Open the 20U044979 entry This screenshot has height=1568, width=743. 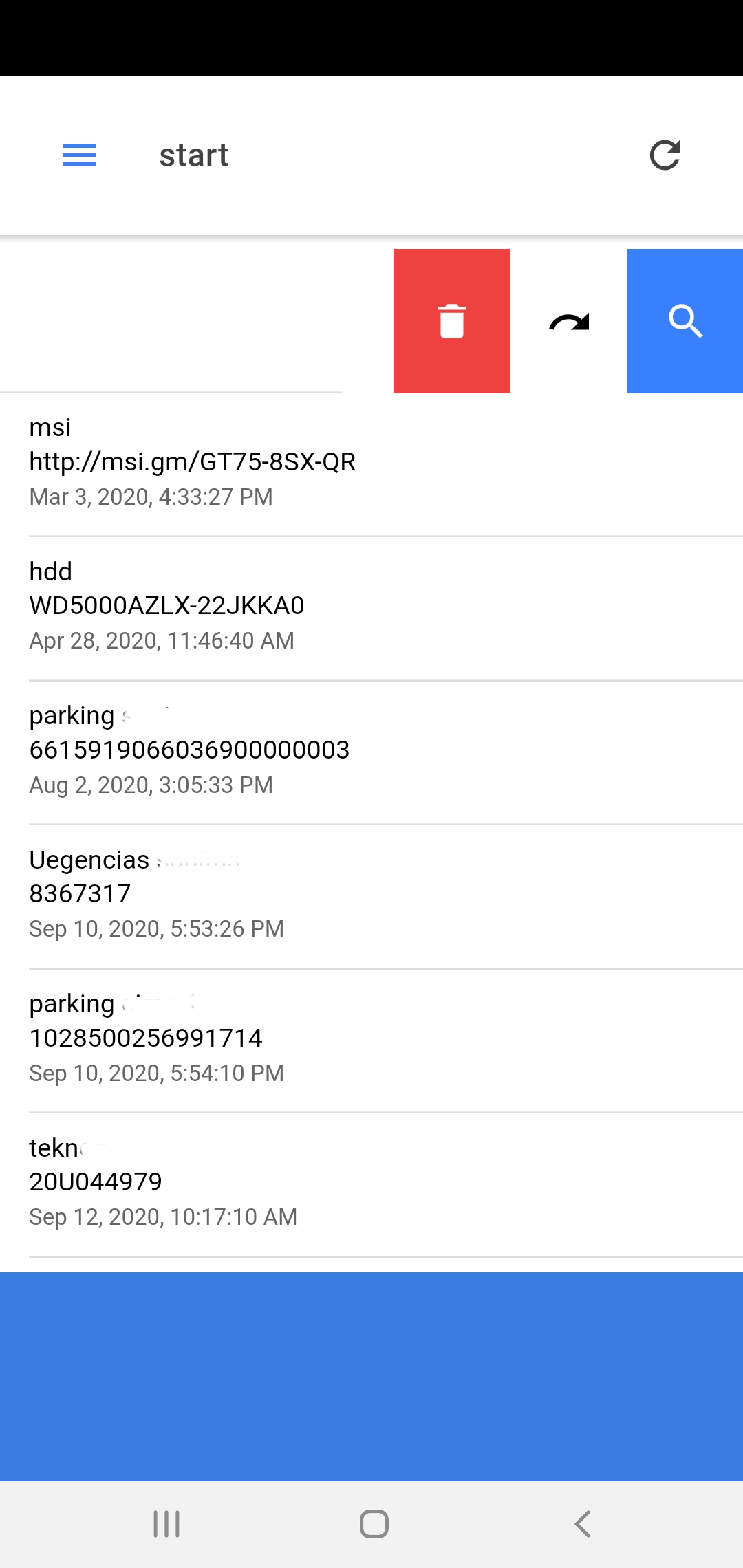pos(371,1185)
